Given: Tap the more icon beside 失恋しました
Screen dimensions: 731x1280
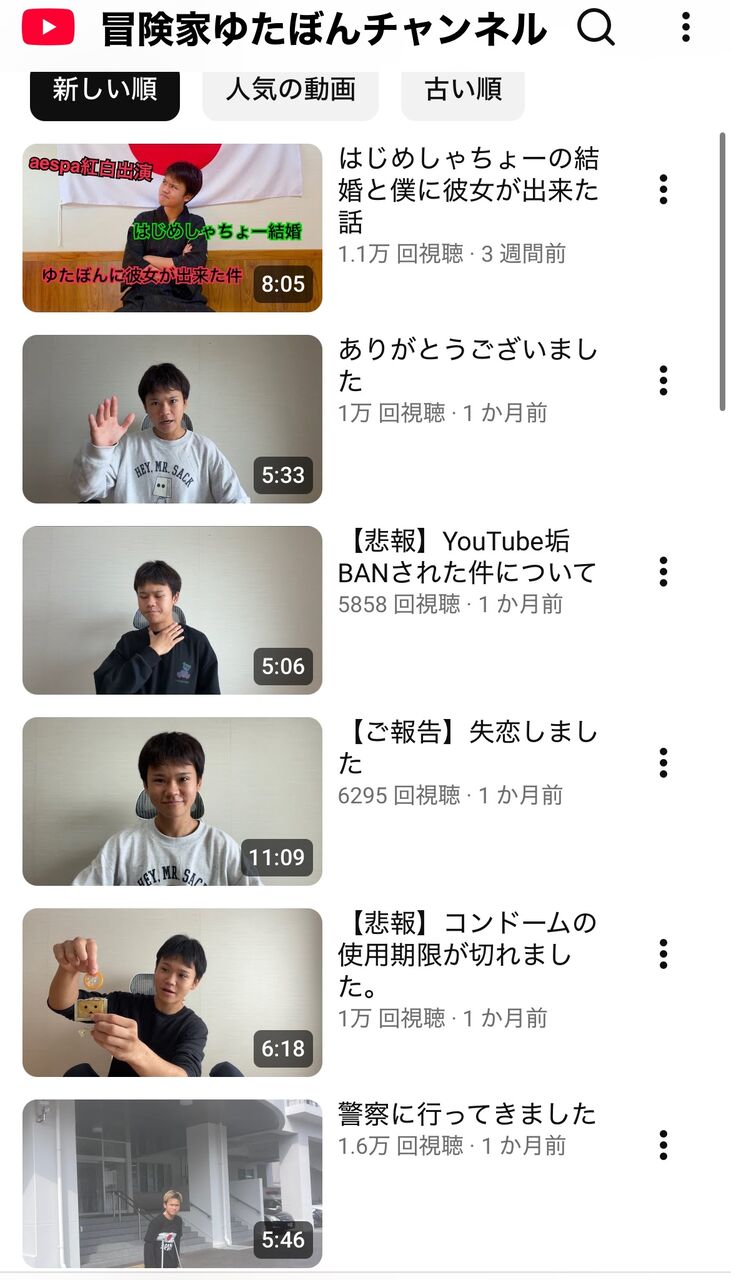Looking at the screenshot, I should pos(663,763).
